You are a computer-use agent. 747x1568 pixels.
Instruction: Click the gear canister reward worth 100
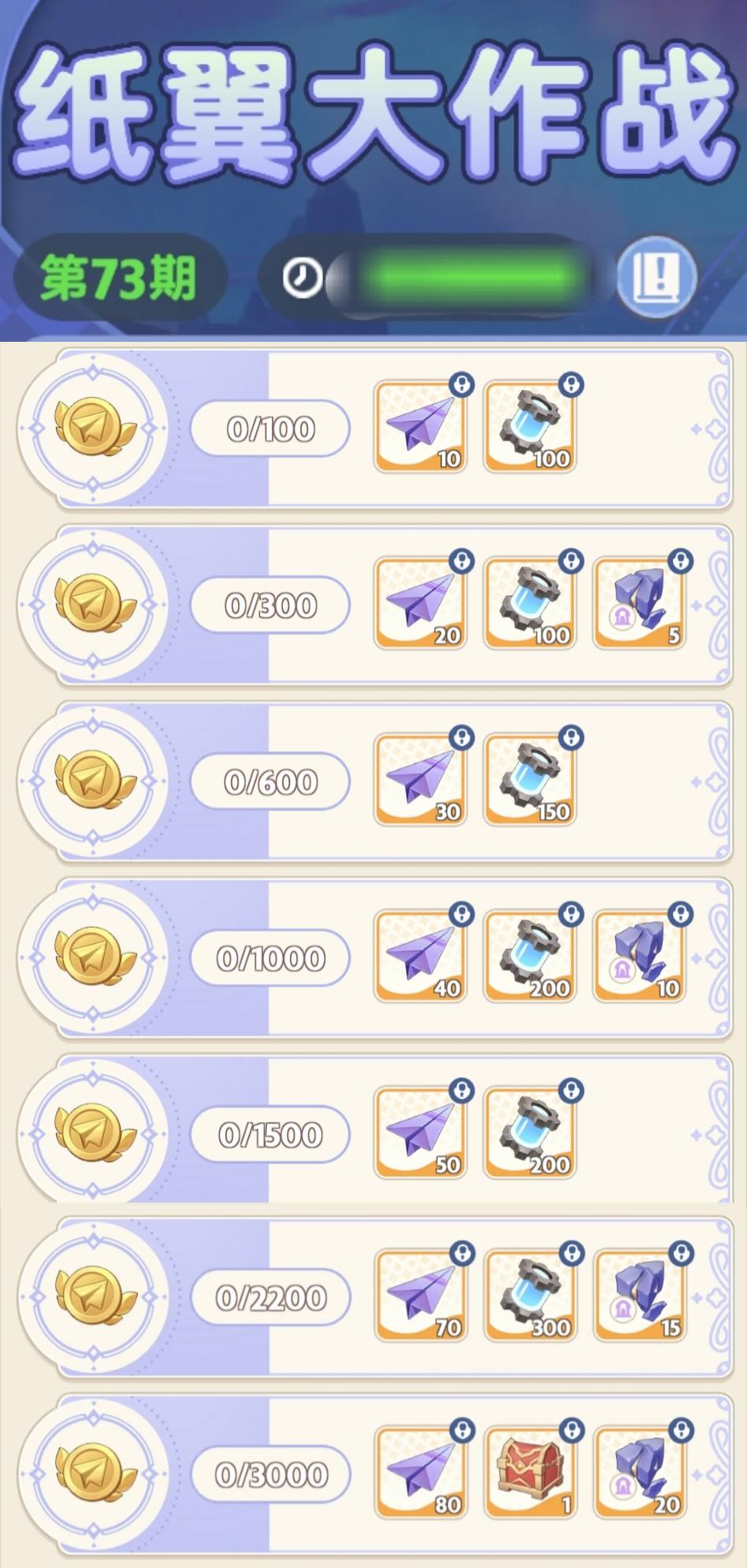click(530, 425)
